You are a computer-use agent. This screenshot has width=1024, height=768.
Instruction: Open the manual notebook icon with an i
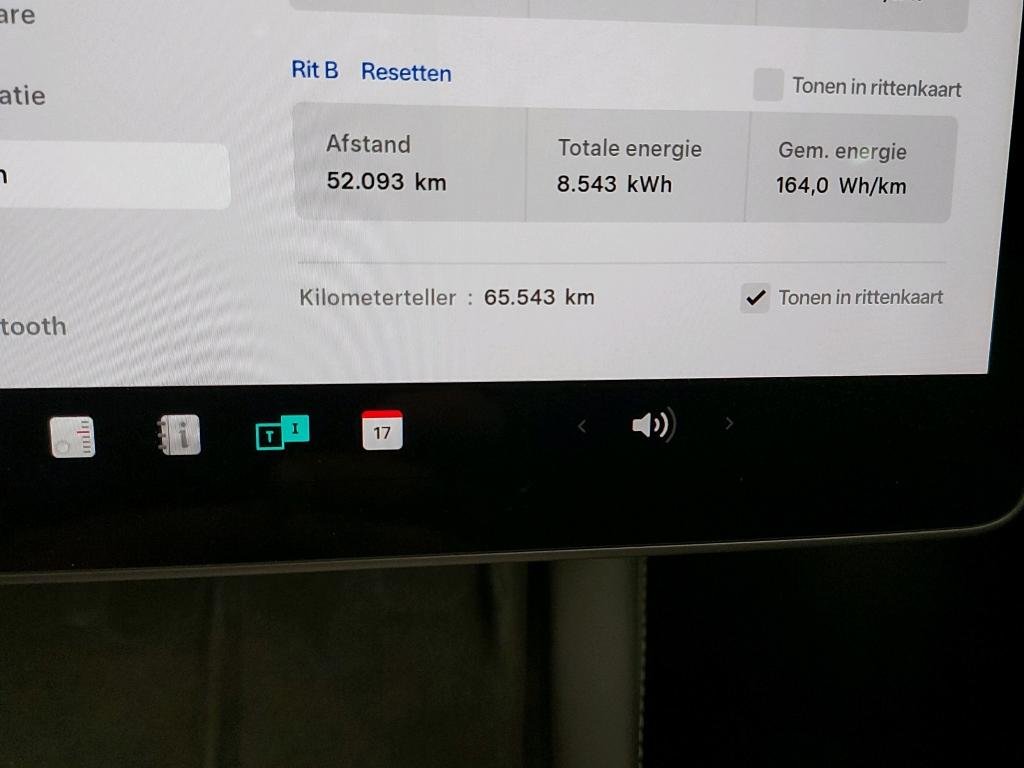point(180,434)
